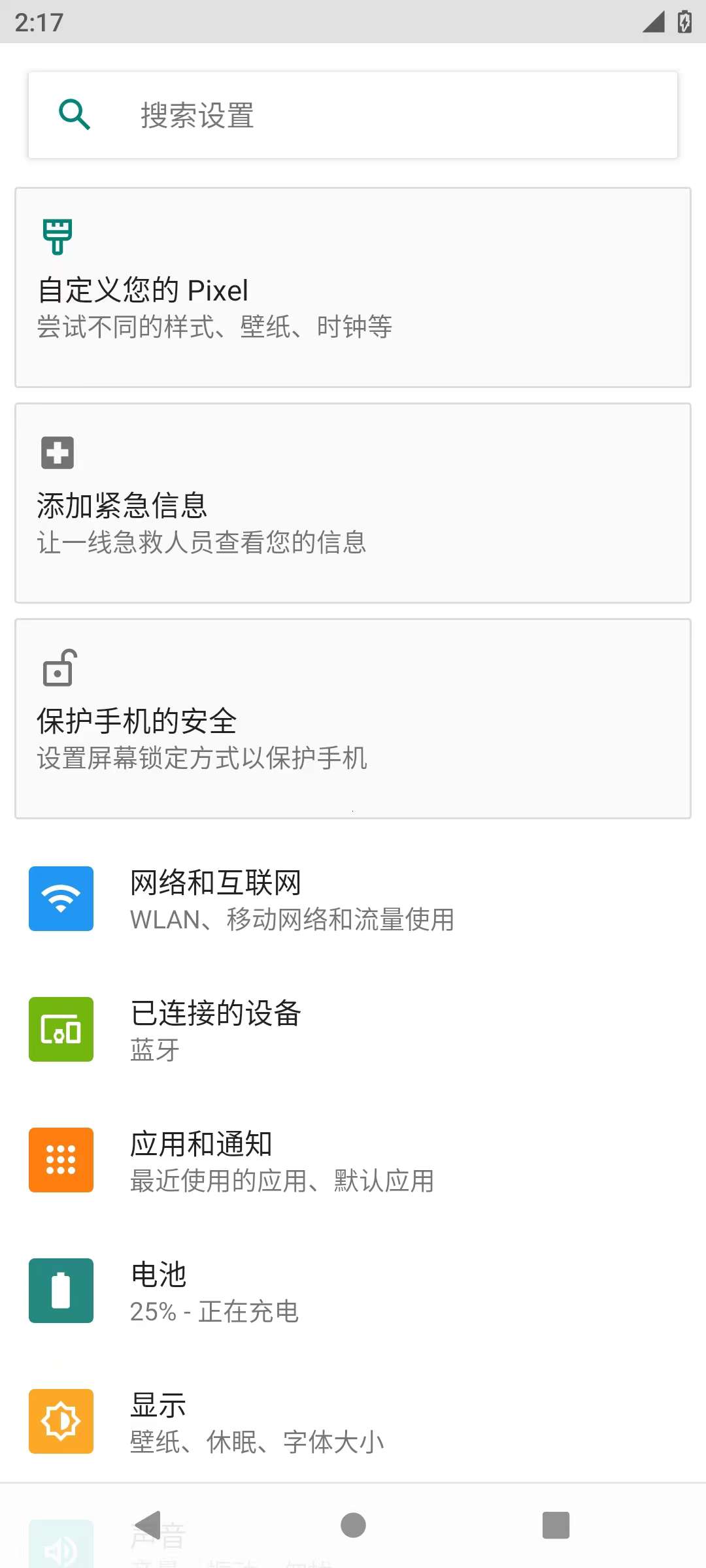Tap the 搜索设置 search box
The width and height of the screenshot is (706, 1568).
click(353, 115)
